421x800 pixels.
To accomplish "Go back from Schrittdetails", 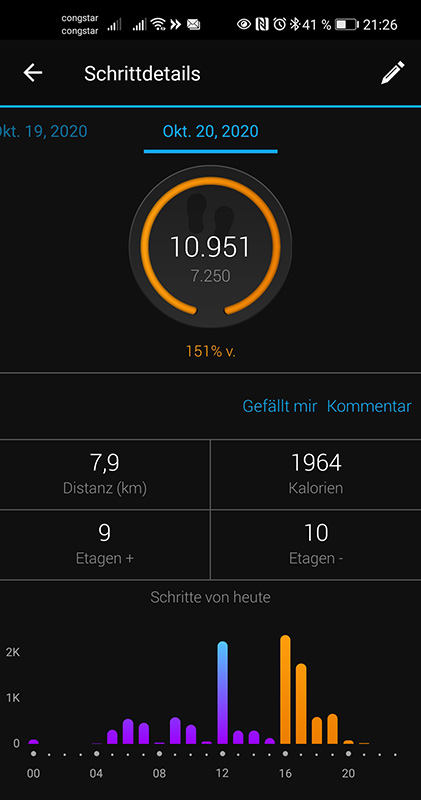I will click(x=33, y=73).
